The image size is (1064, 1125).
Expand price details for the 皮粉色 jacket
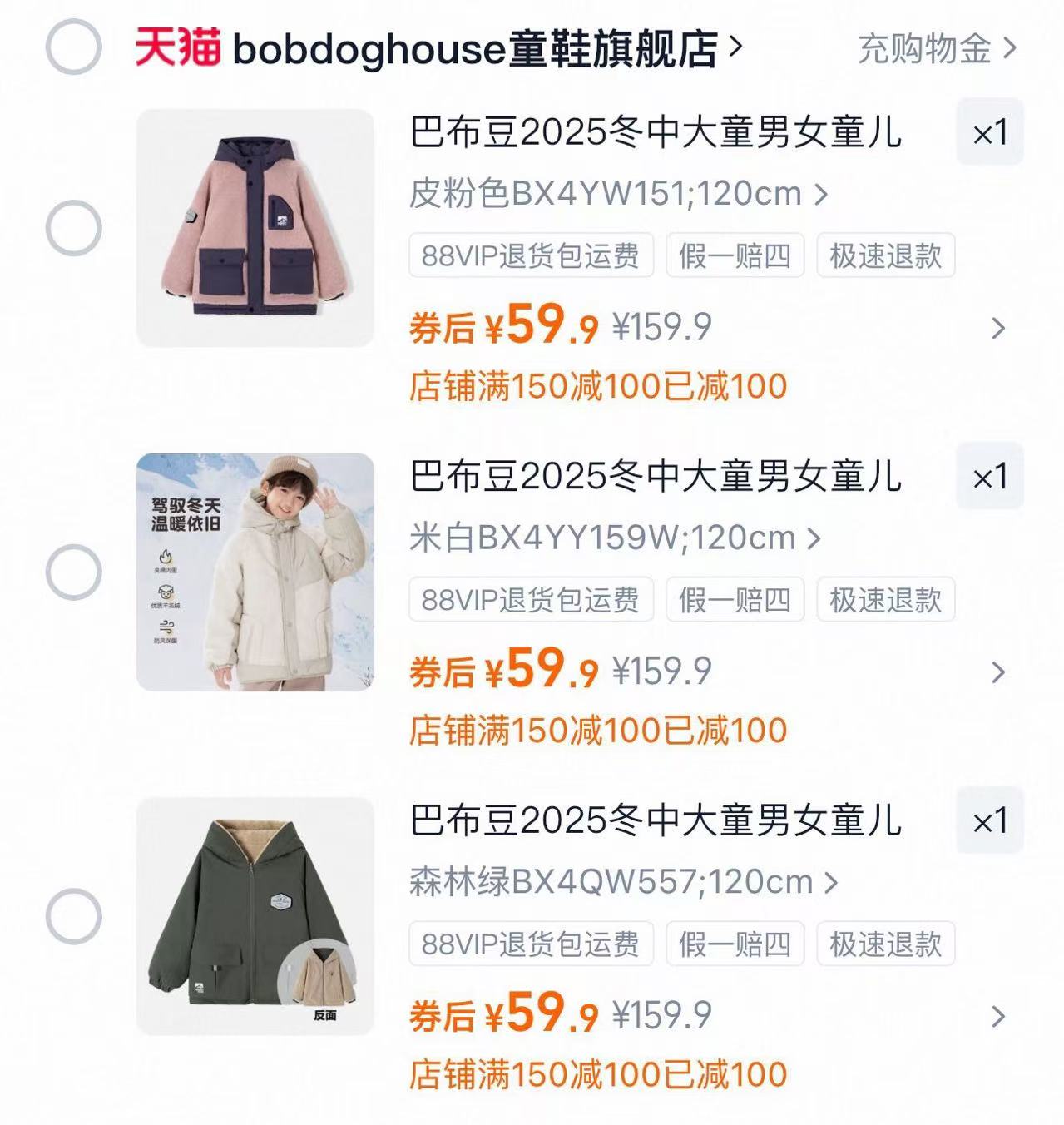tap(998, 328)
